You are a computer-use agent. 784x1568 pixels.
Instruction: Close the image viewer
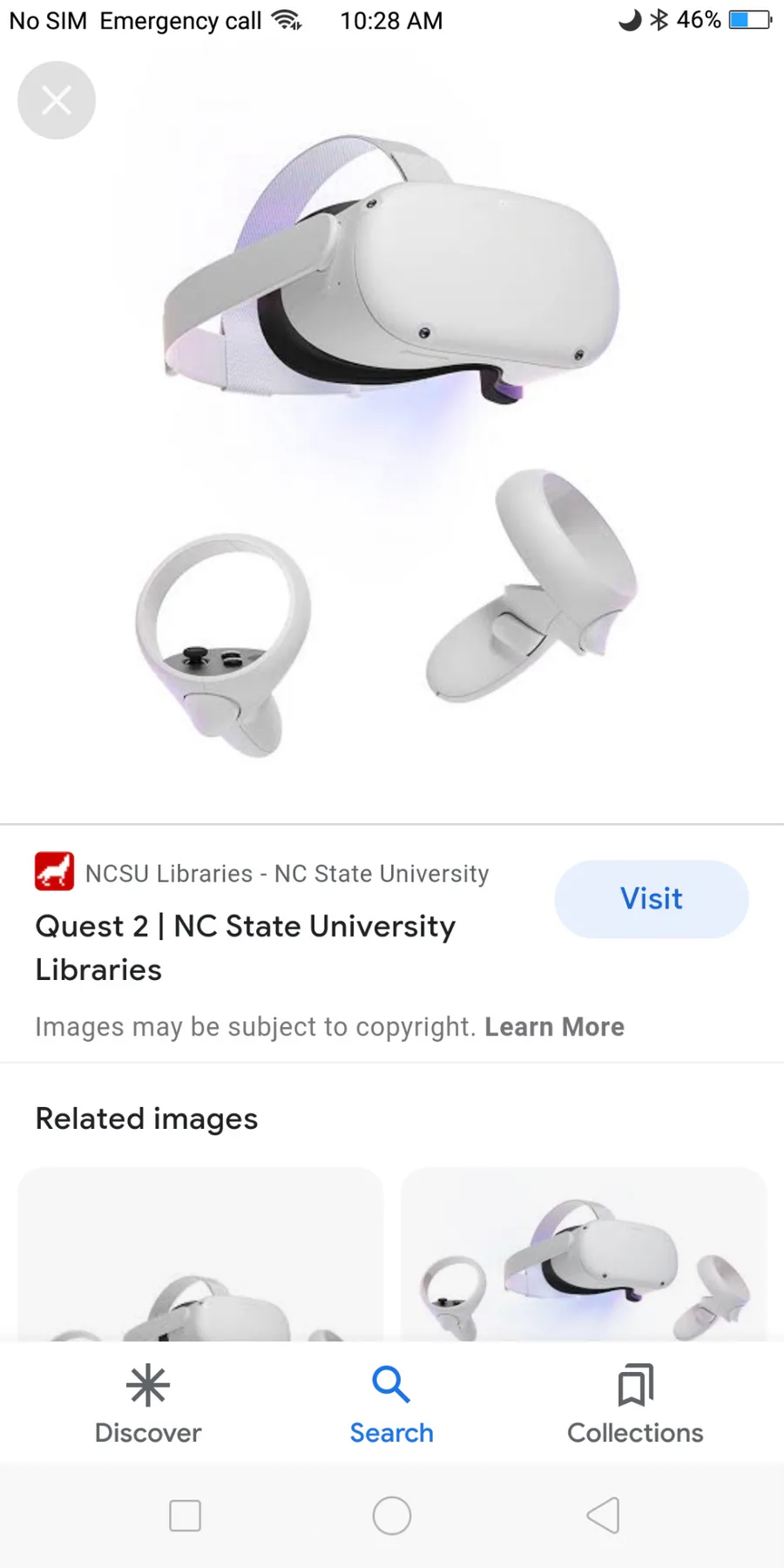tap(57, 100)
